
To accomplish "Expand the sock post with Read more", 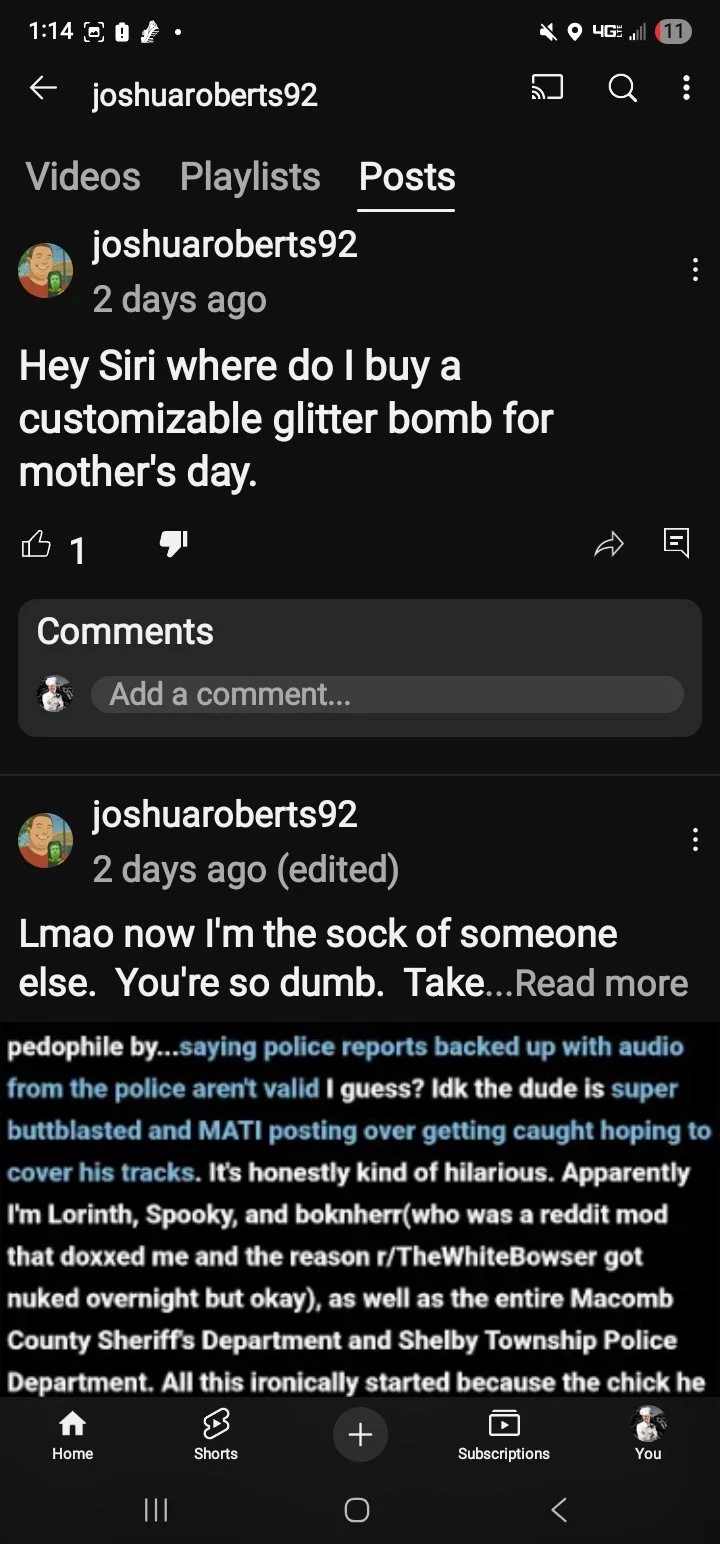I will [601, 983].
